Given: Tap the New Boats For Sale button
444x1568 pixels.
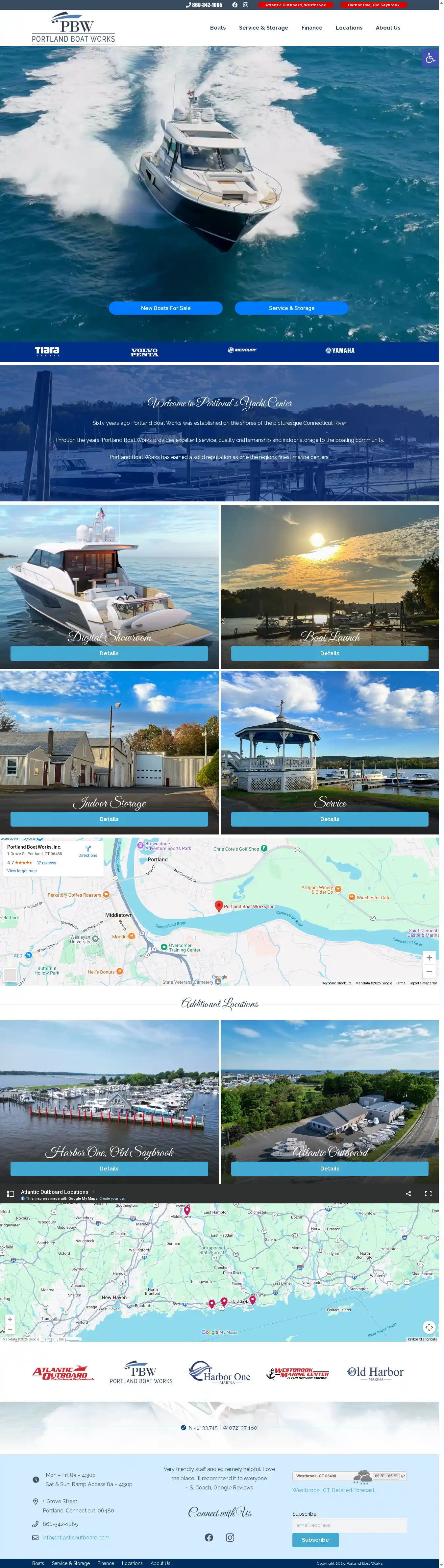Looking at the screenshot, I should (166, 308).
